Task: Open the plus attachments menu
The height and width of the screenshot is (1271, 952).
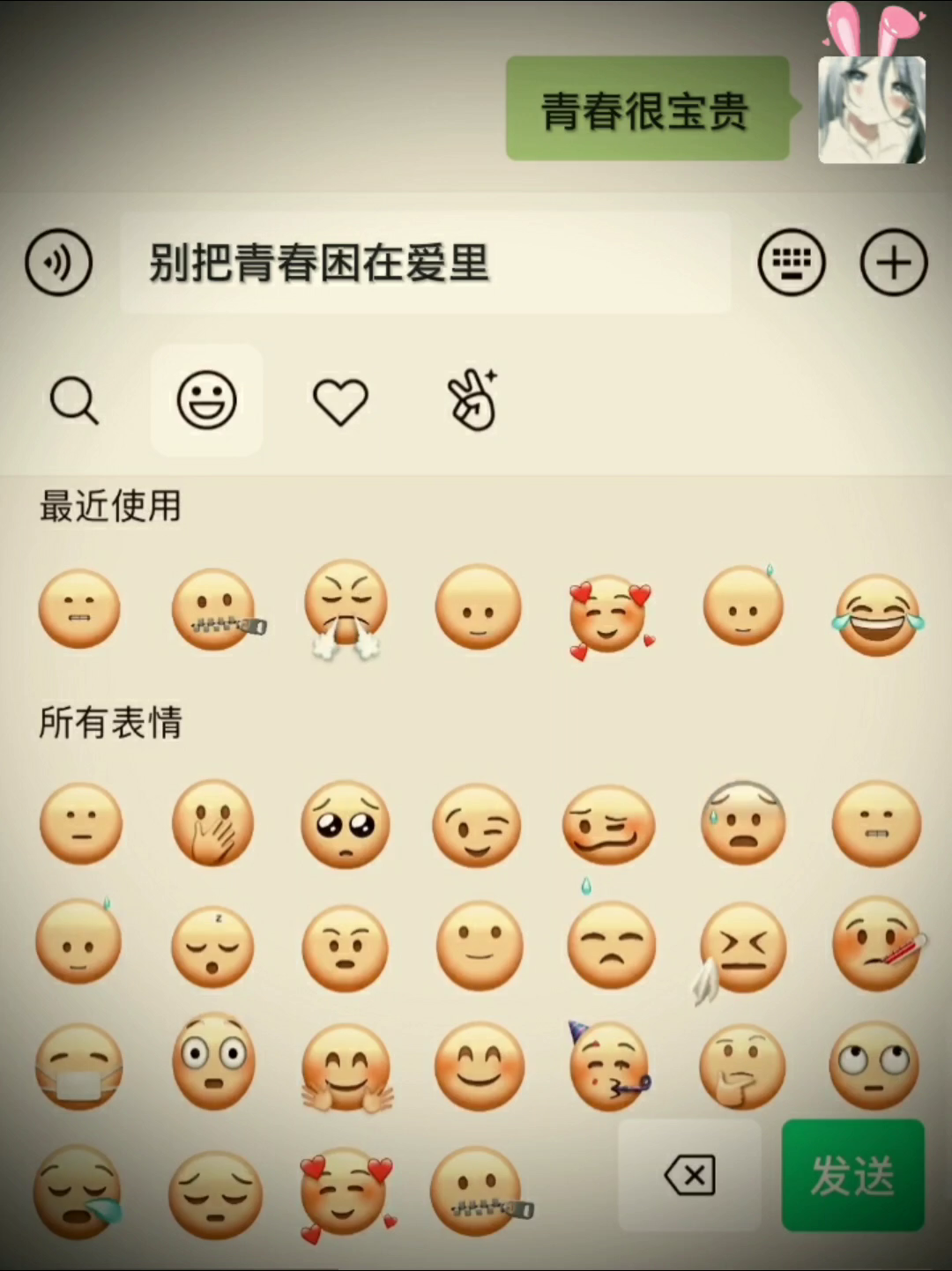Action: 893,263
